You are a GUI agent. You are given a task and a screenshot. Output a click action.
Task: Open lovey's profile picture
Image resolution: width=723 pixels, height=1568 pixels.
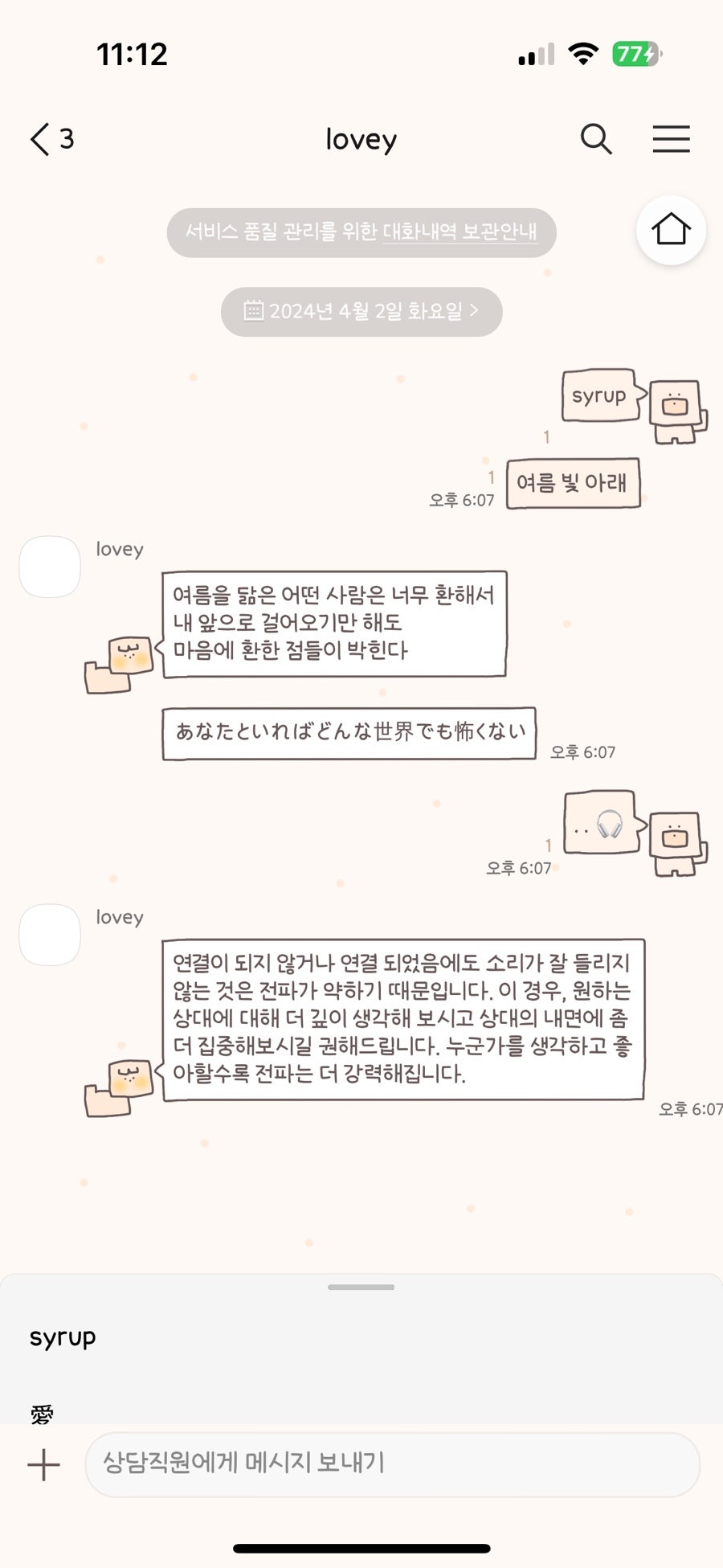pyautogui.click(x=50, y=567)
